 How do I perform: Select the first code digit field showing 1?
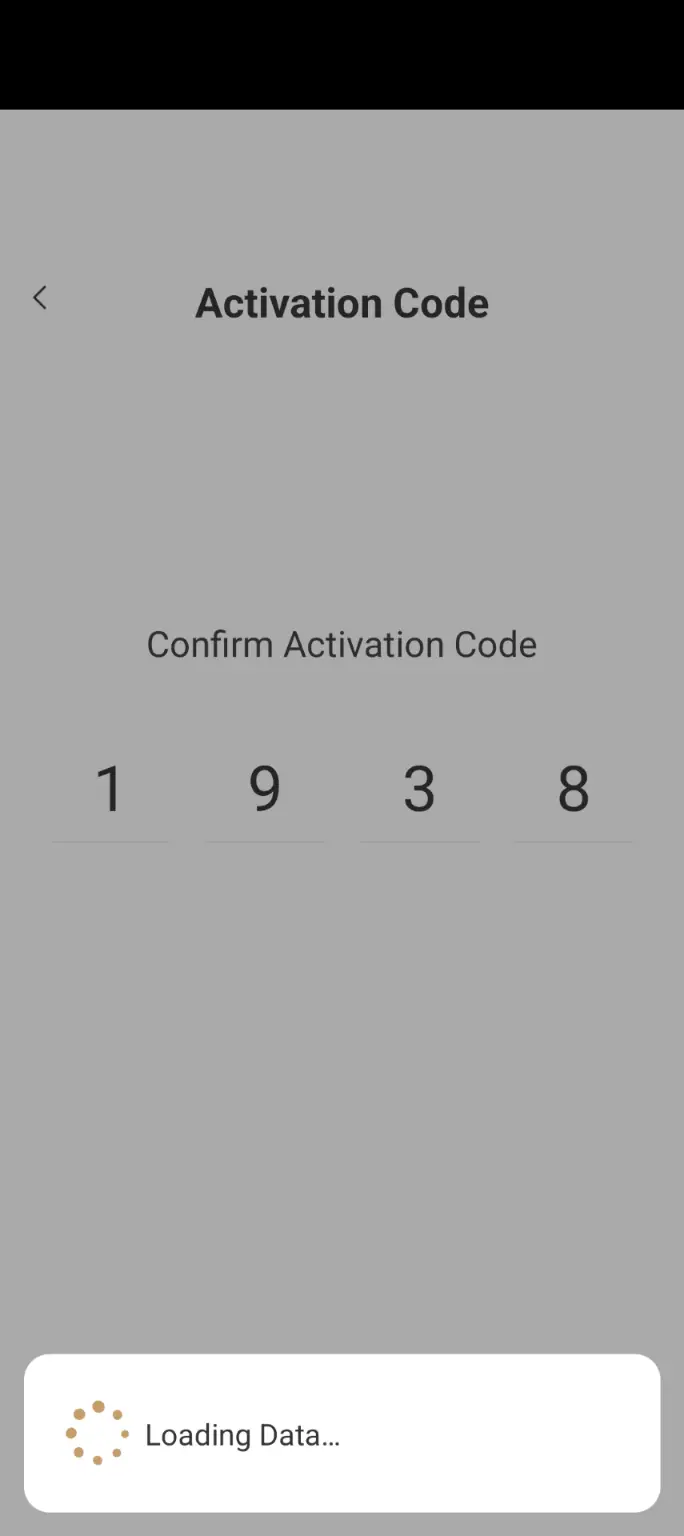pyautogui.click(x=110, y=790)
